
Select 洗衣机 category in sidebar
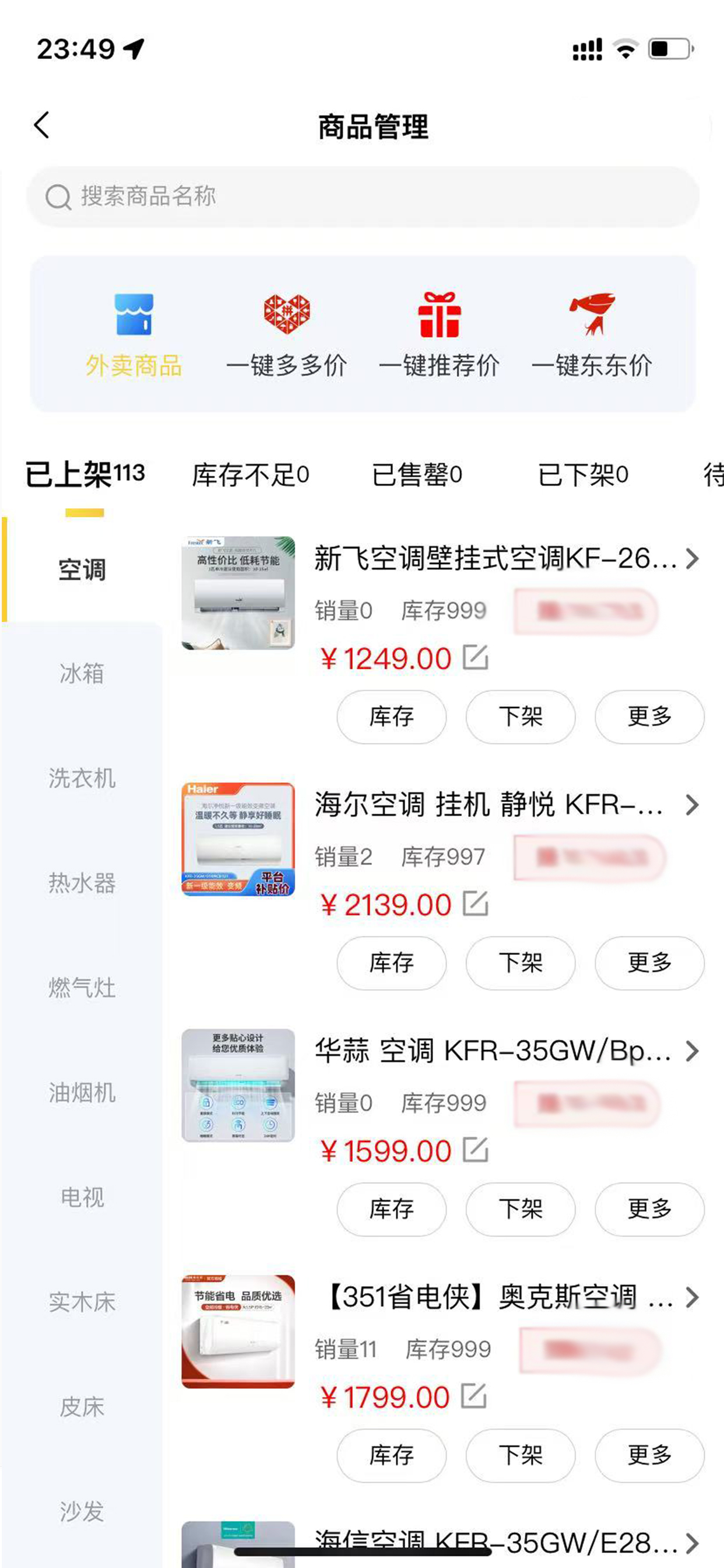coord(82,779)
